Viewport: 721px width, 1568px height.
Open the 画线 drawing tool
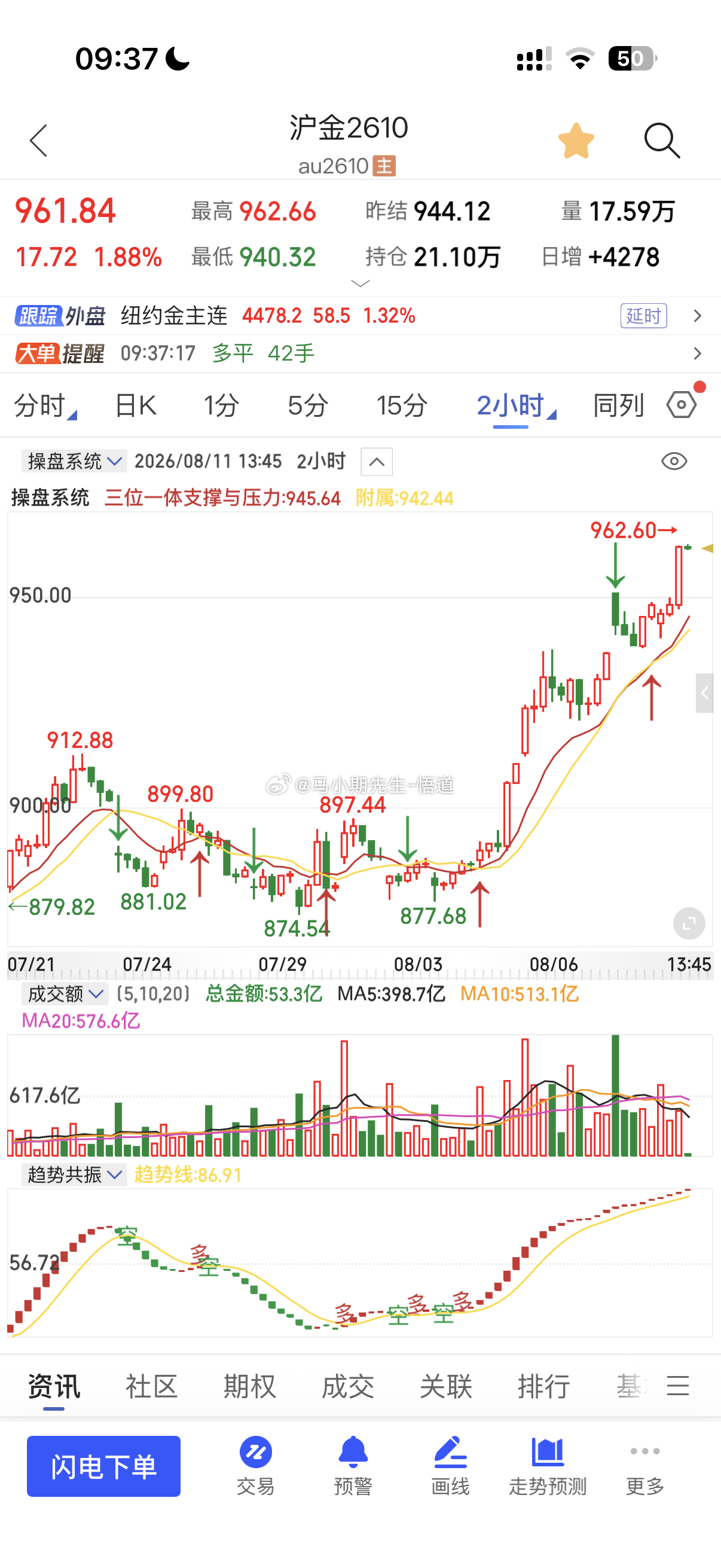coord(450,1466)
